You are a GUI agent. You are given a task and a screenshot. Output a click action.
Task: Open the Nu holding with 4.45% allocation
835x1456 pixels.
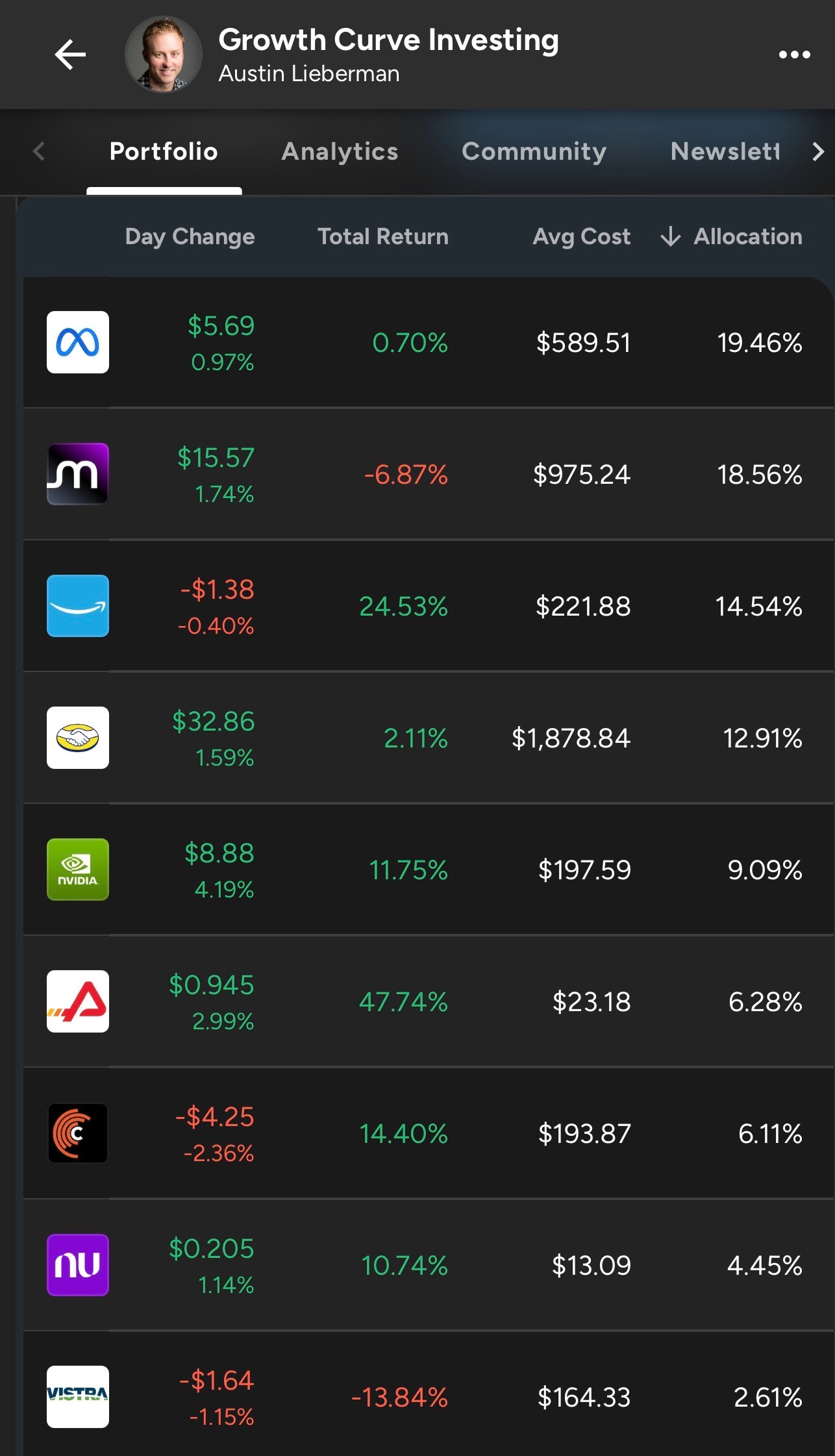tap(429, 1265)
